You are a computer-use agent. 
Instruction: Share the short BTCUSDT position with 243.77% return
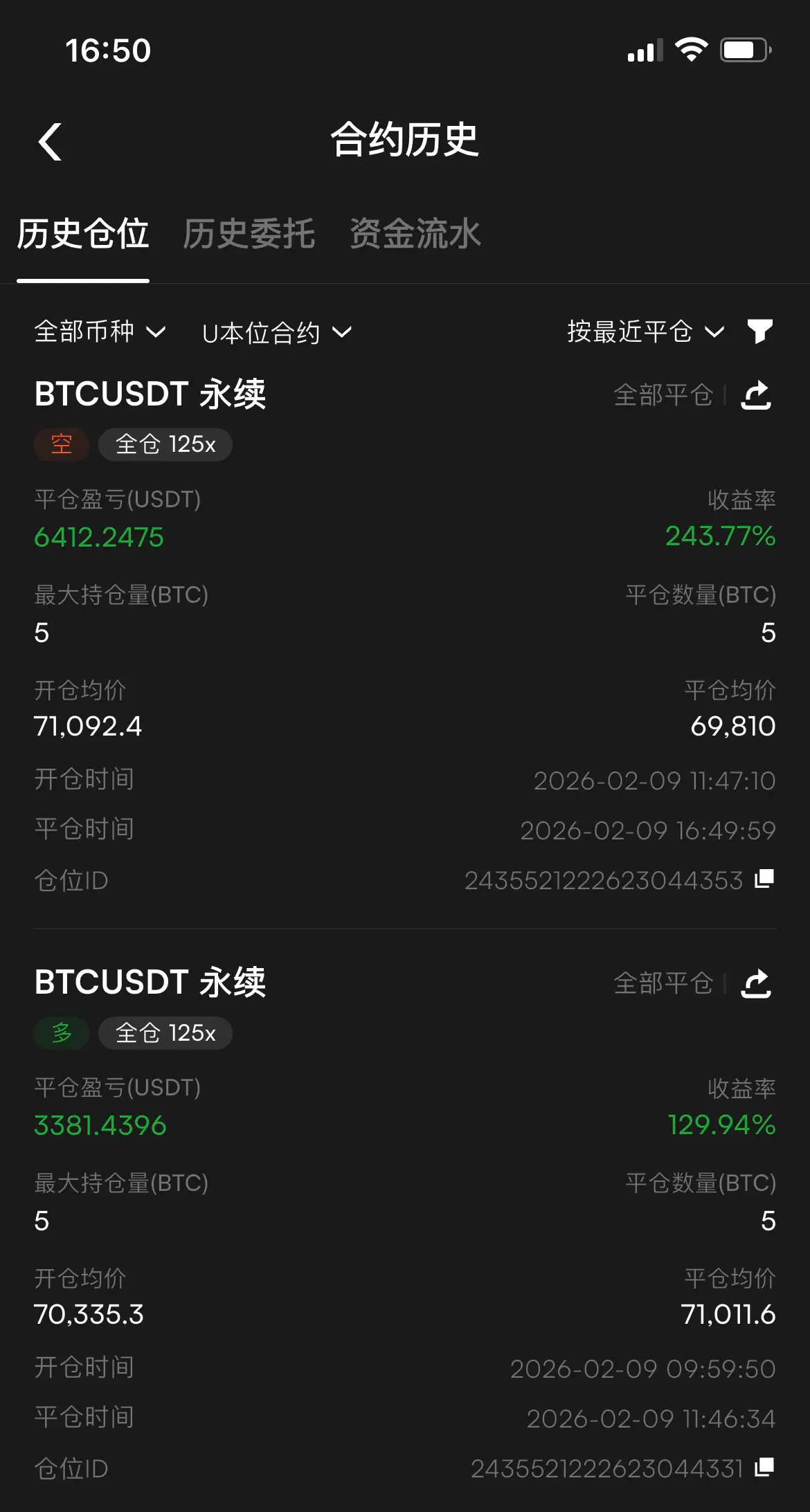(x=756, y=395)
